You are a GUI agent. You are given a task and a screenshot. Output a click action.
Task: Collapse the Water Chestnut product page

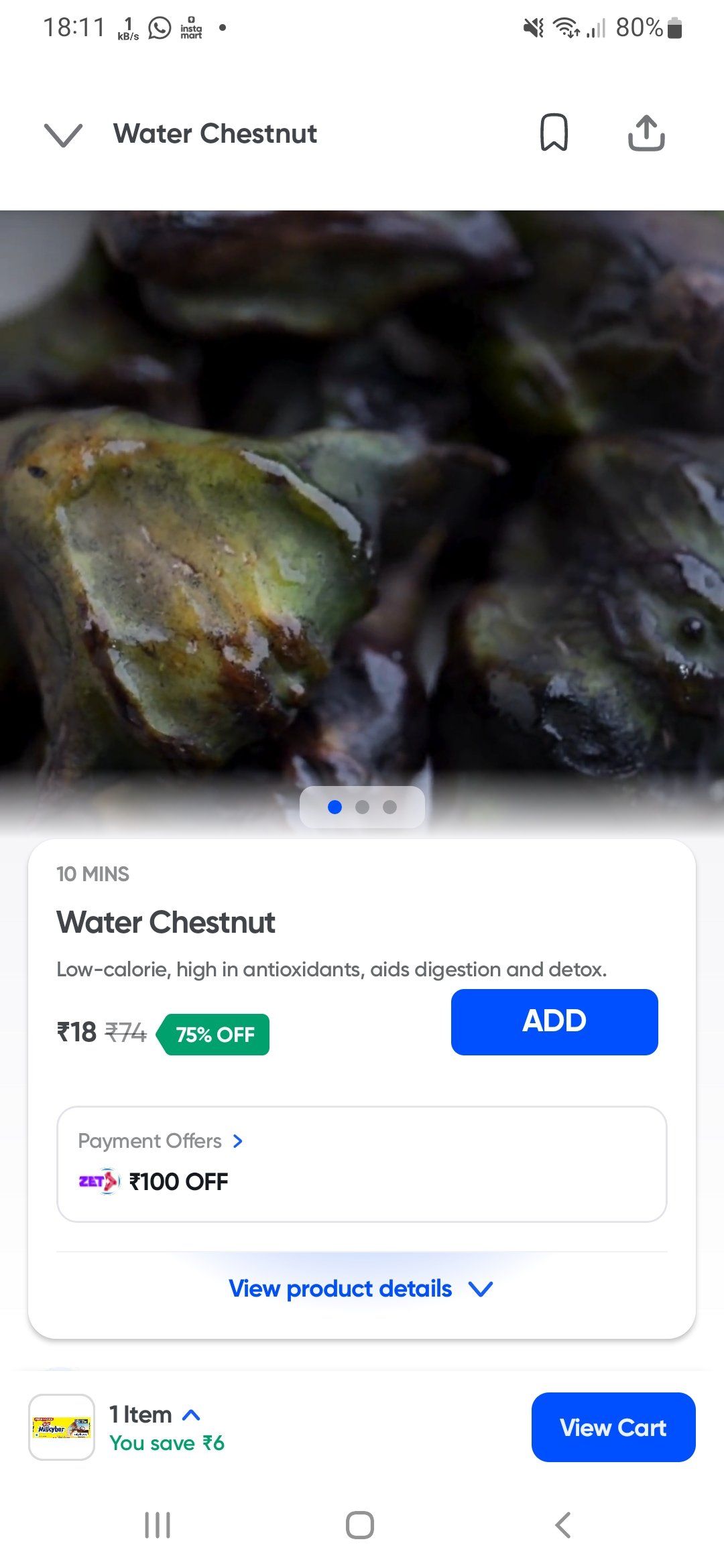tap(63, 134)
